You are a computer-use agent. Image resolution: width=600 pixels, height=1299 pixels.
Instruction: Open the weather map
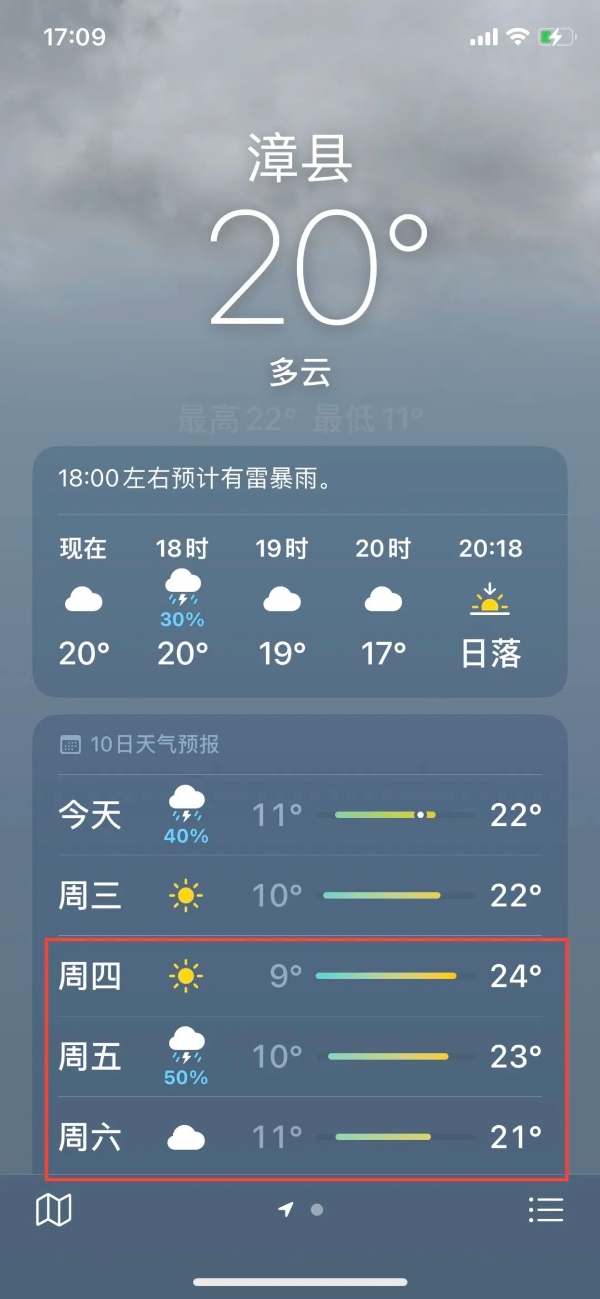[x=54, y=1210]
